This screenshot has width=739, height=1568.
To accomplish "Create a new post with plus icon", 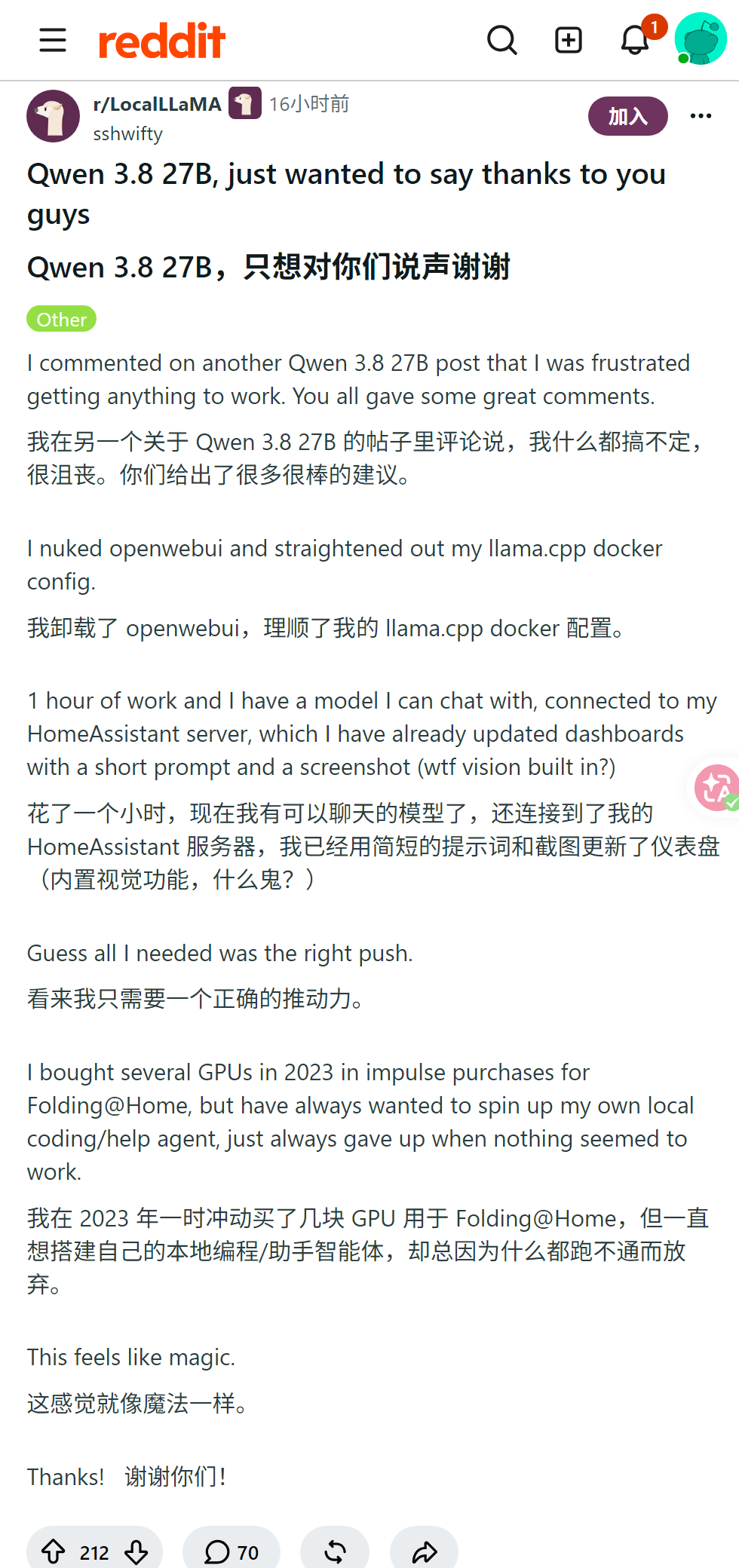I will (569, 40).
